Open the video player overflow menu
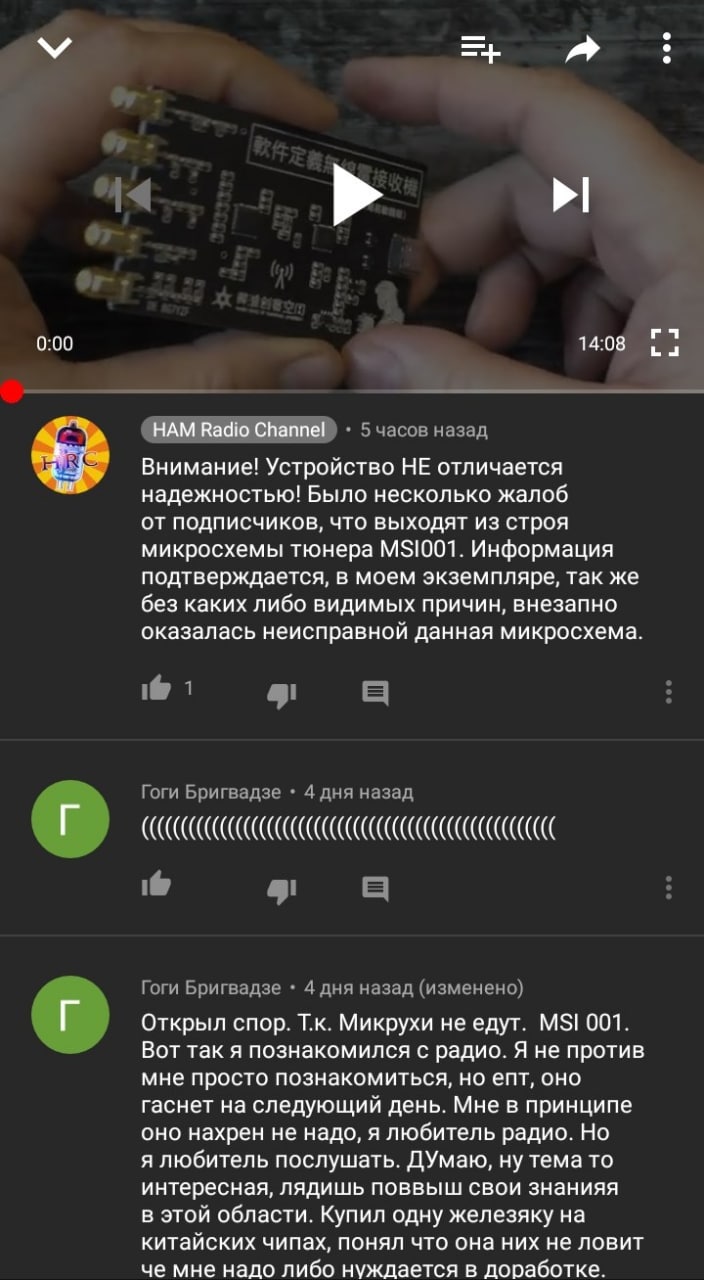Viewport: 704px width, 1280px height. pyautogui.click(x=666, y=48)
